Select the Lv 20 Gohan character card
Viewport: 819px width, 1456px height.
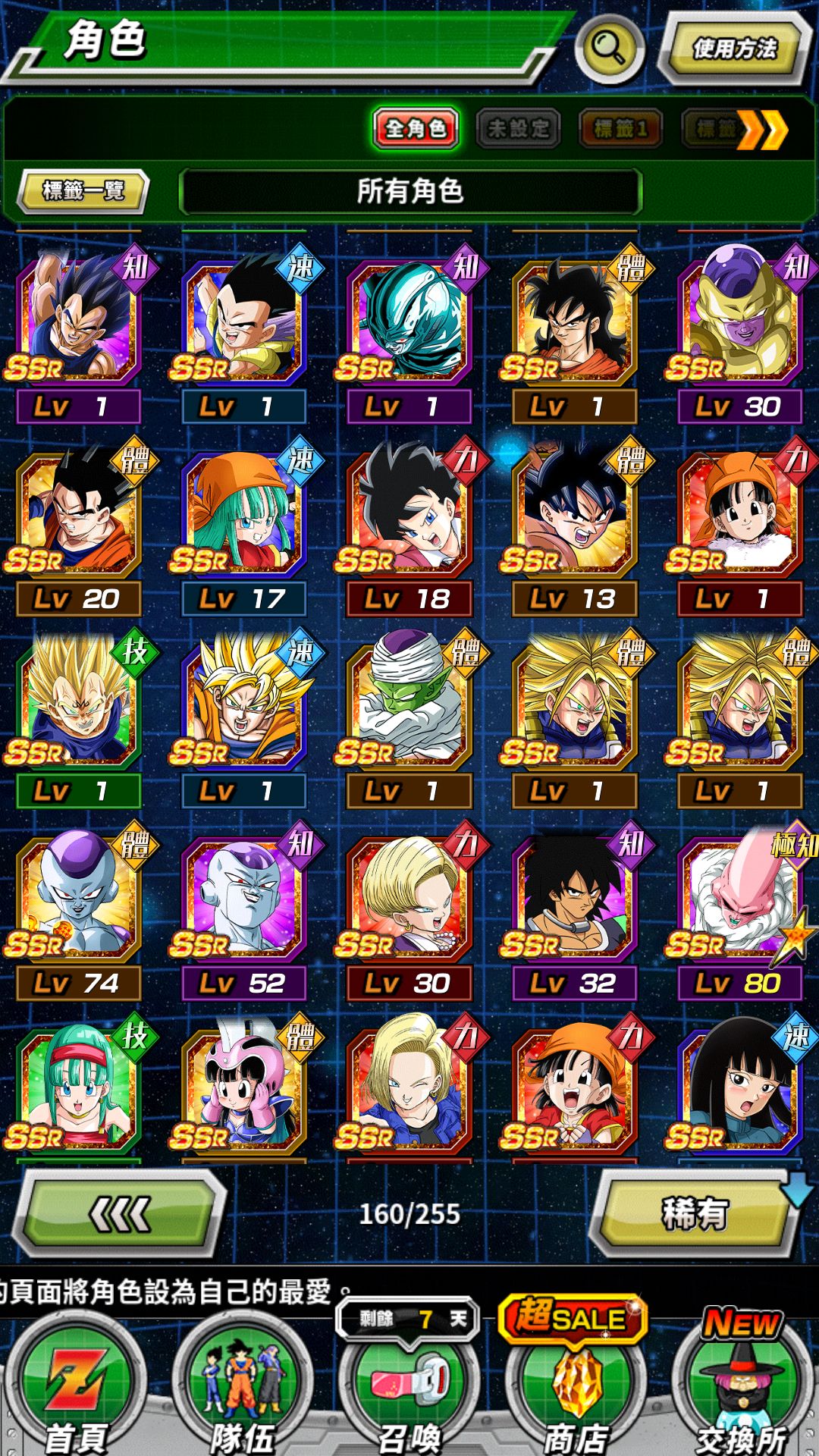(78, 526)
